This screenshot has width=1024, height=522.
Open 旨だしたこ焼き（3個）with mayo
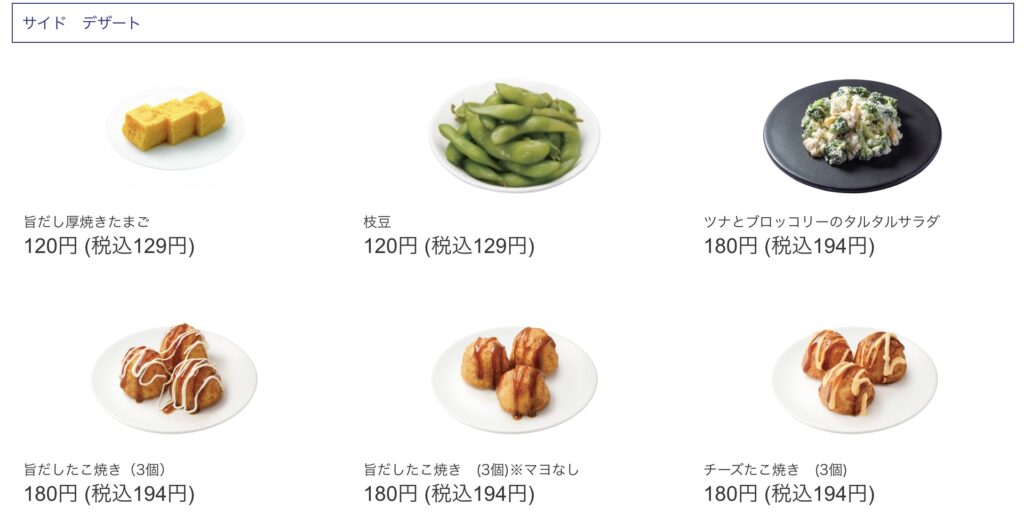pos(175,375)
